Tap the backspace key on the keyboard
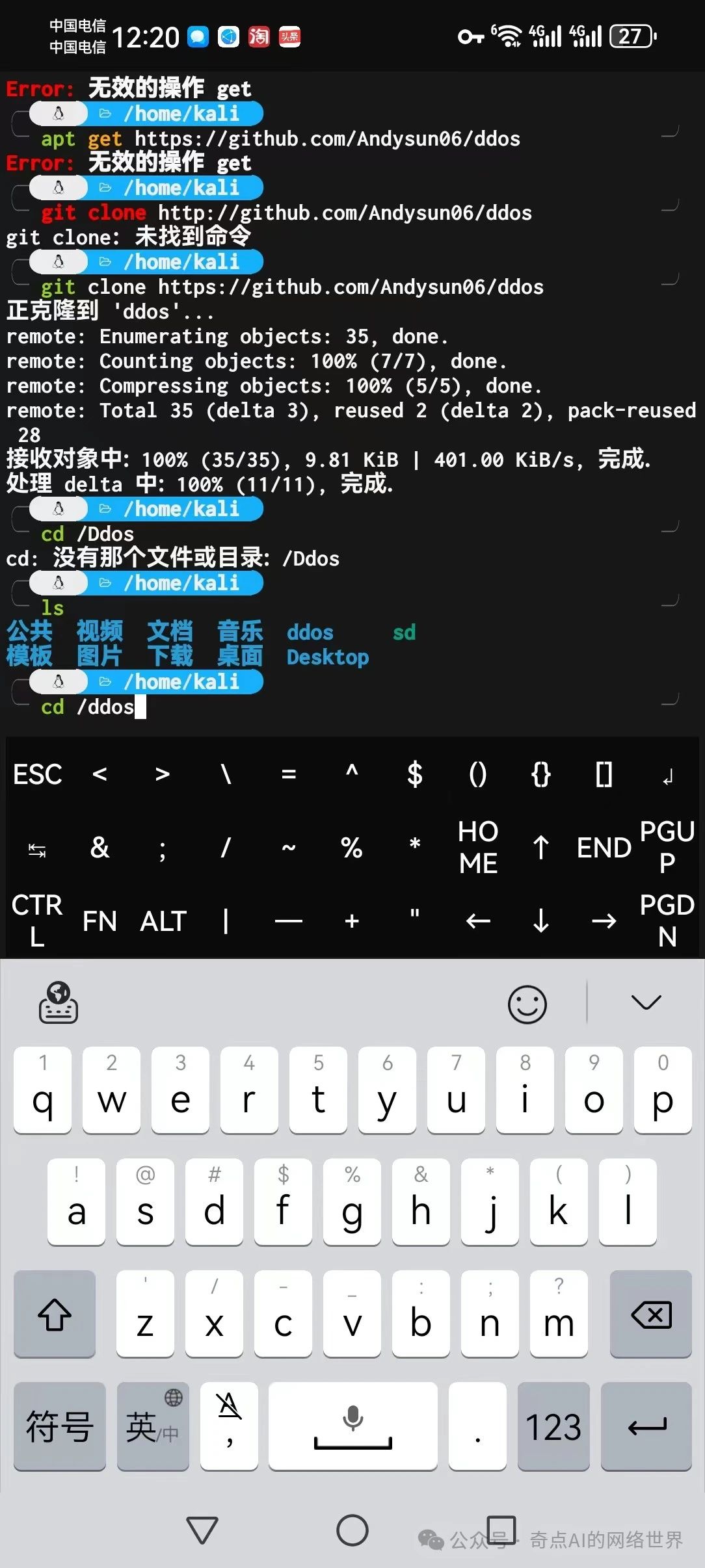The height and width of the screenshot is (1568, 705). [651, 1314]
